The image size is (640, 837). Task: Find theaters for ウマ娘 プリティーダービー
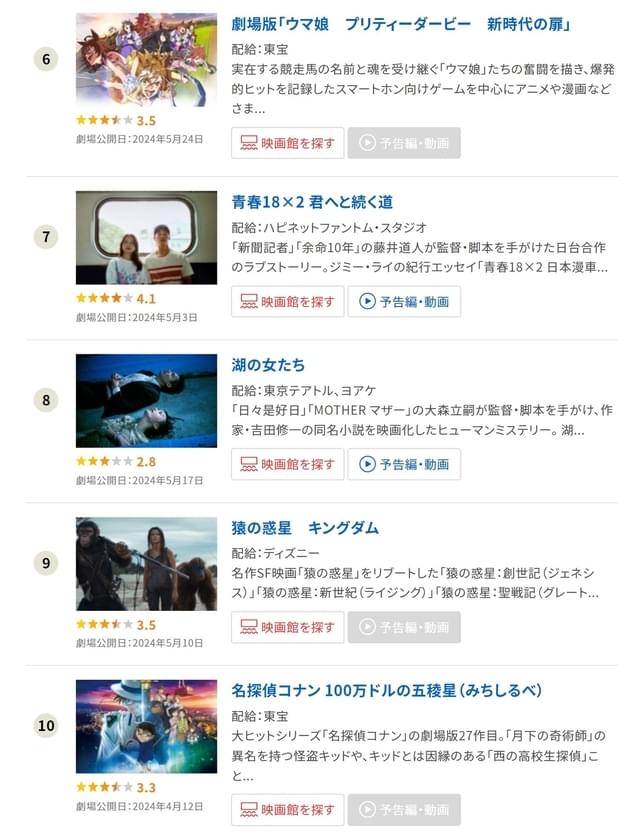click(288, 143)
